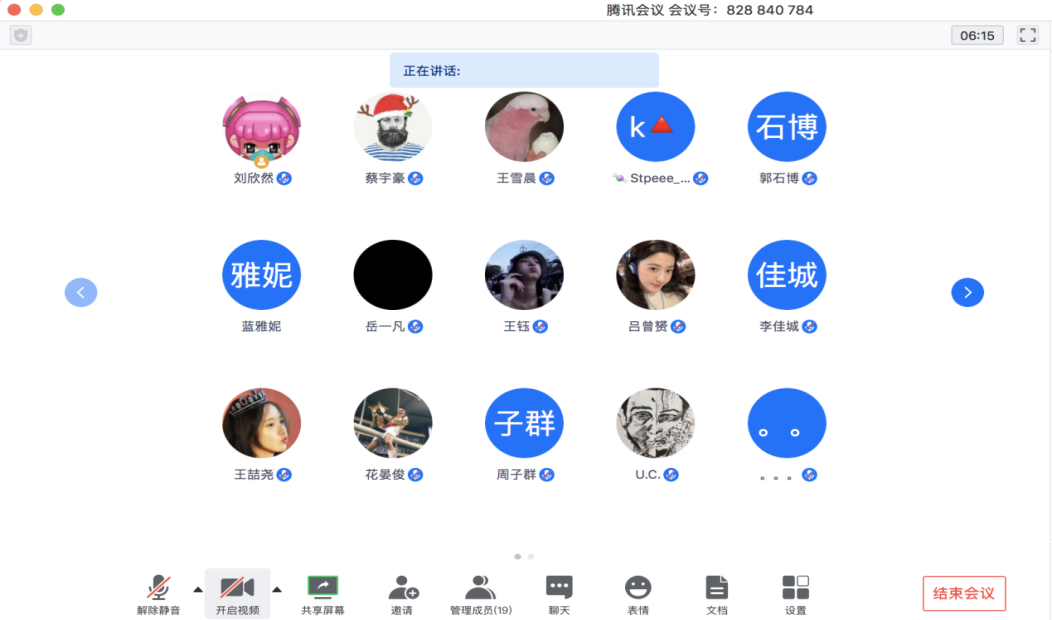Open the chat panel (聊天)

[559, 594]
